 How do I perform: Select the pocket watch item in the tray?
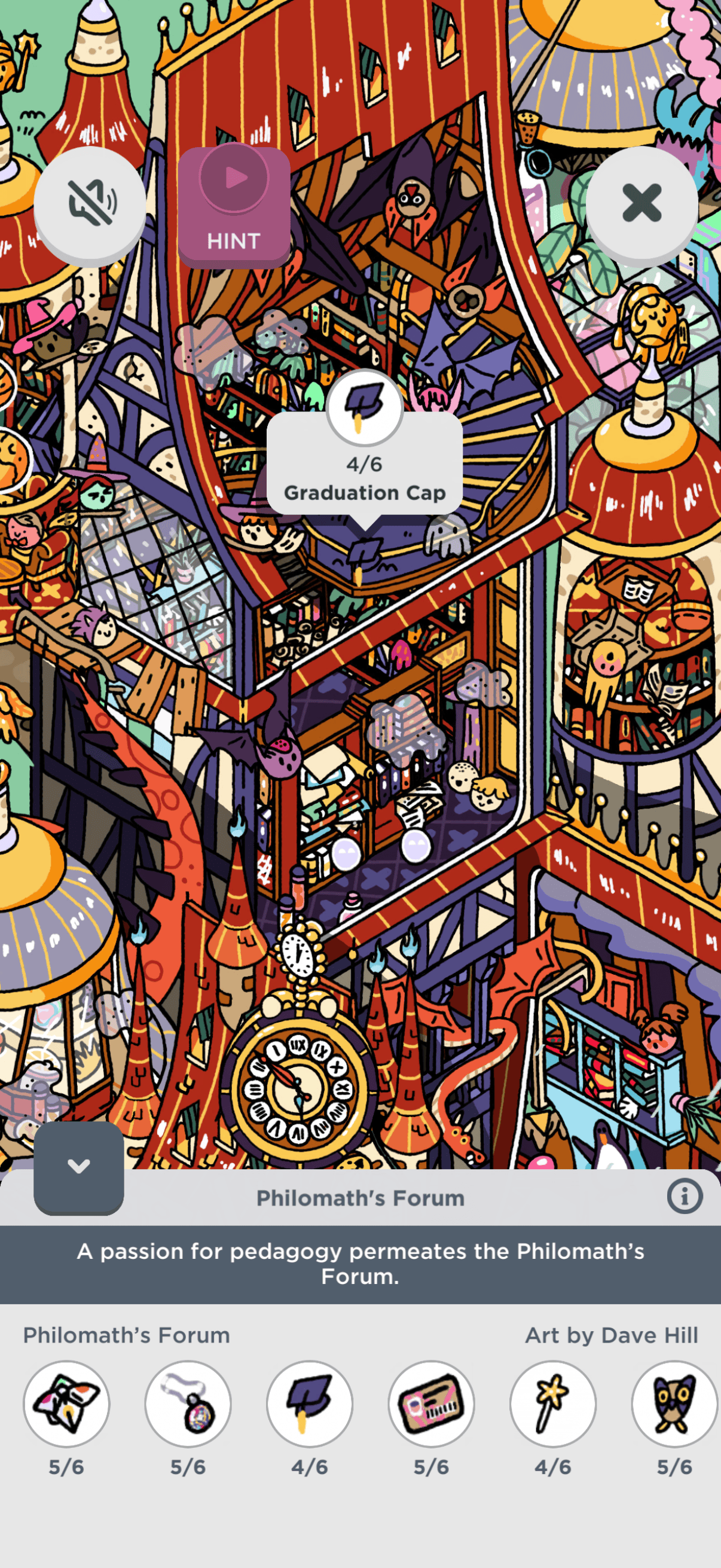(188, 1404)
